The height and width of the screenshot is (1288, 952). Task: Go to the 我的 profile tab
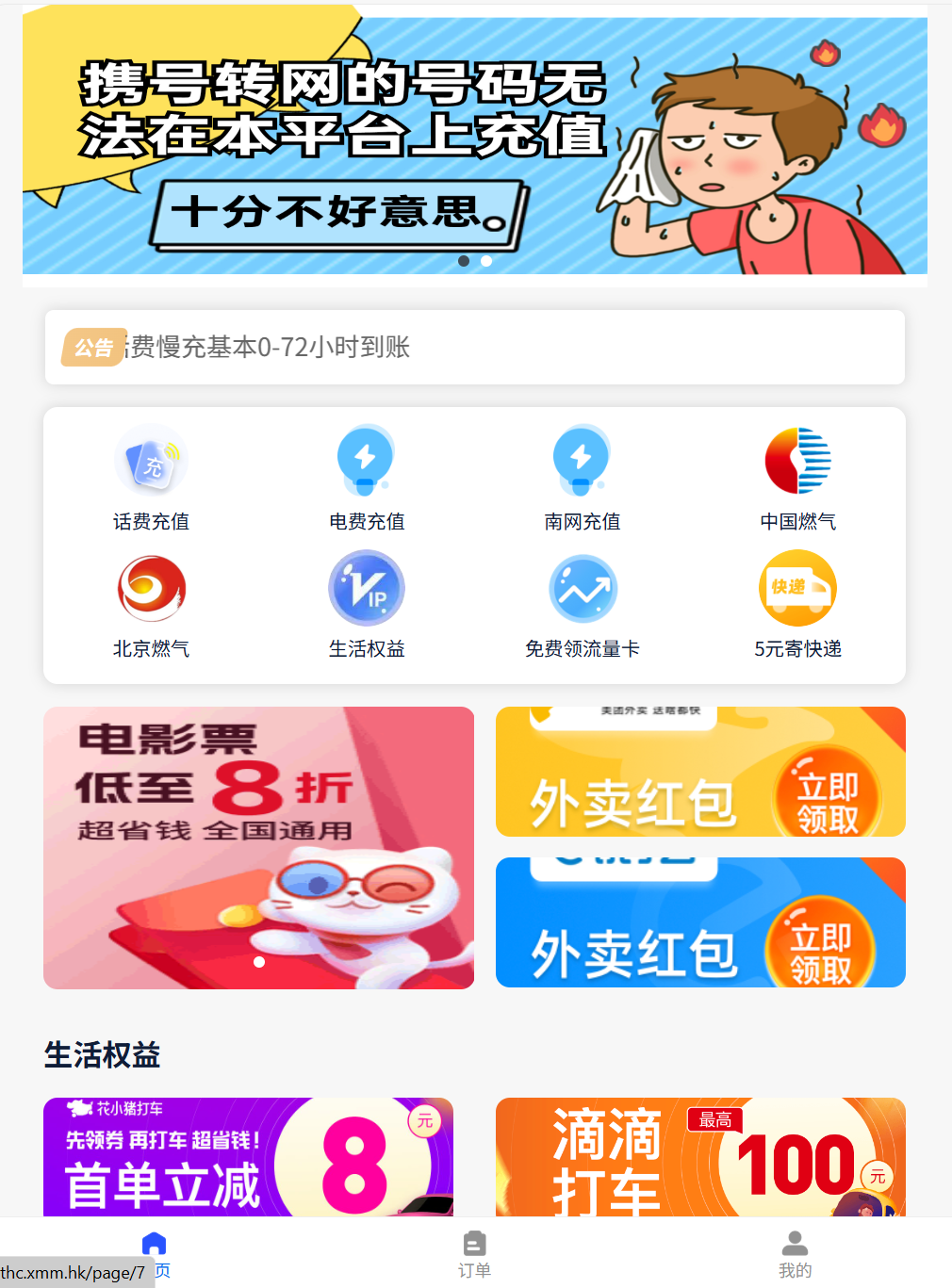tap(795, 1254)
